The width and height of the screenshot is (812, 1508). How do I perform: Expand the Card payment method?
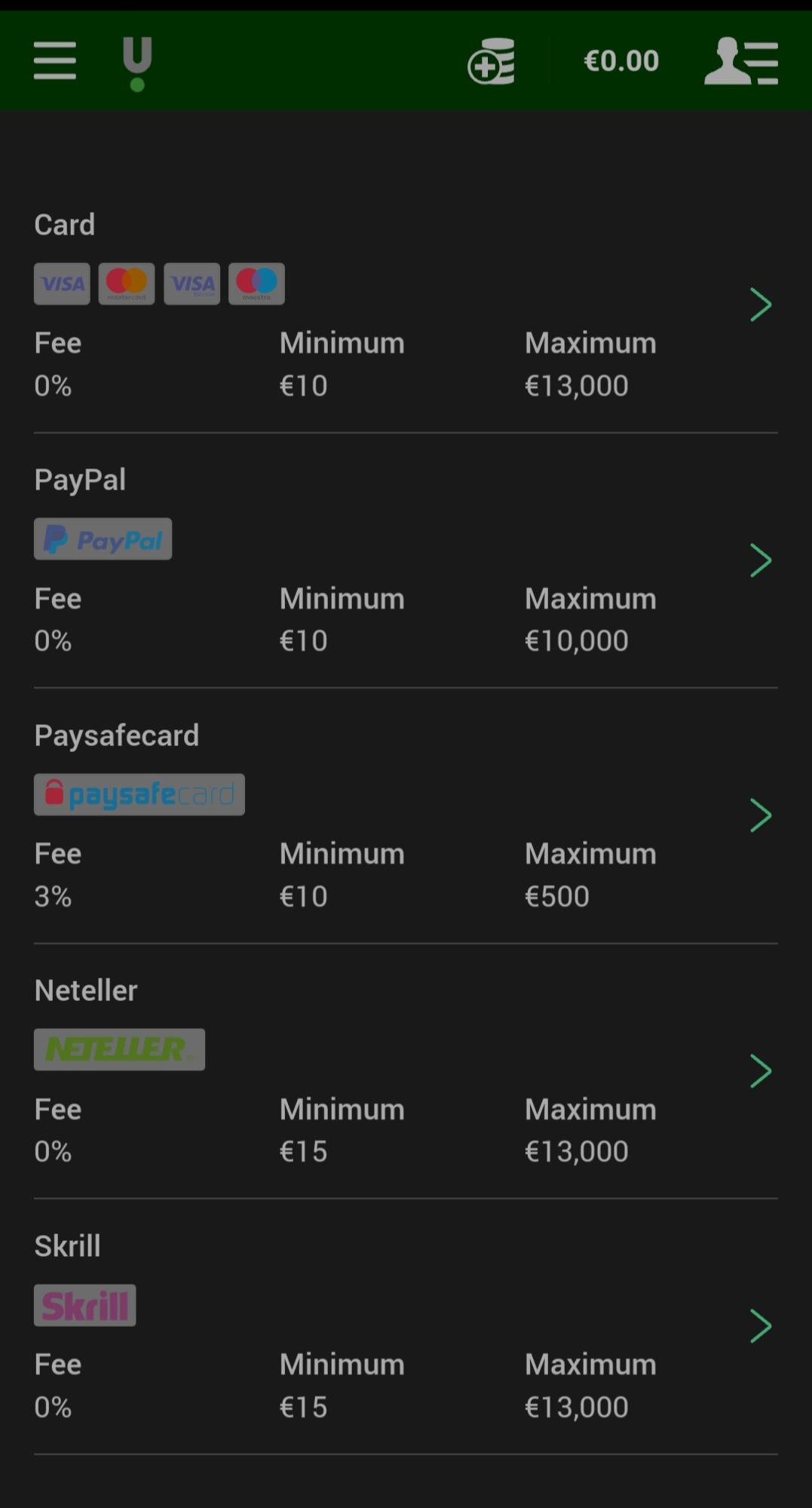pos(760,305)
